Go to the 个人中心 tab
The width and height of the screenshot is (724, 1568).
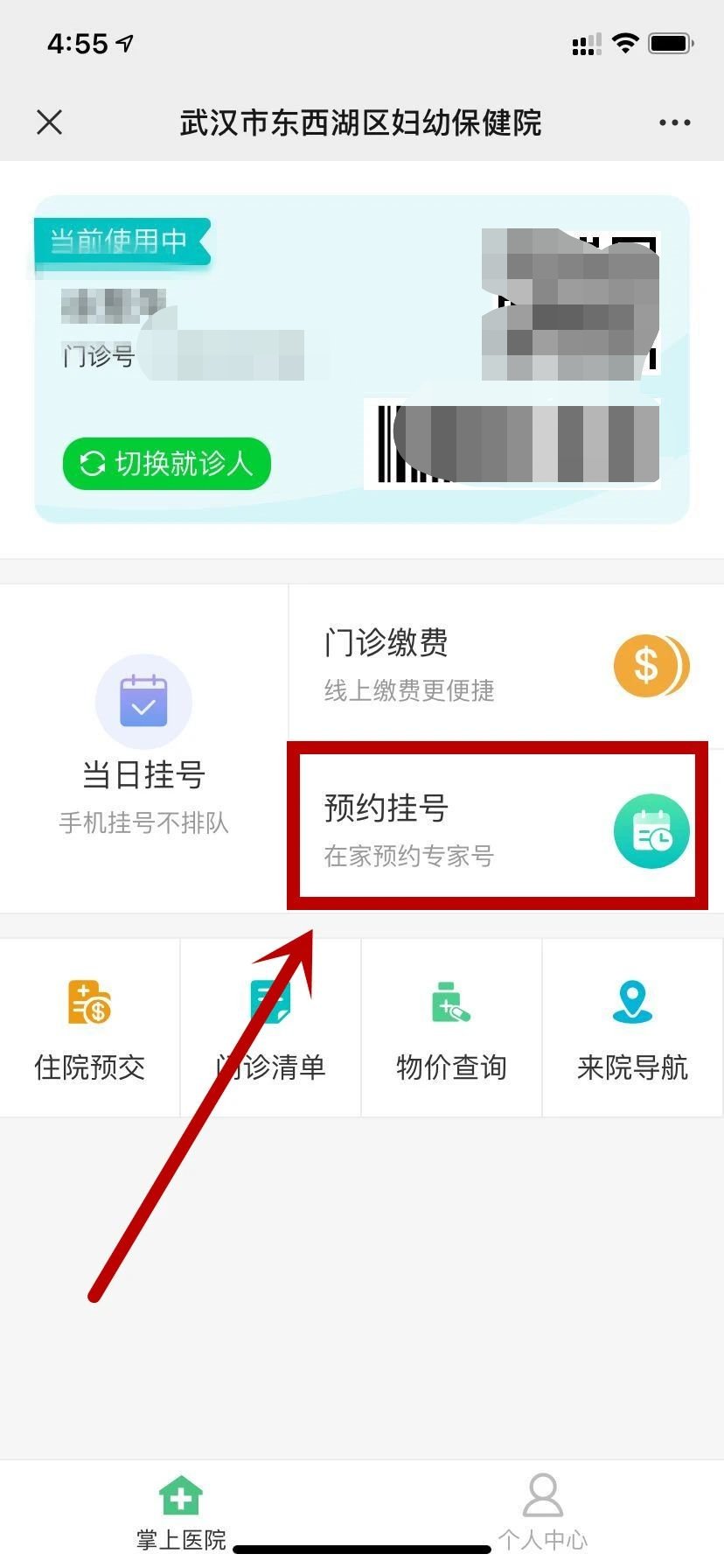[x=542, y=1510]
